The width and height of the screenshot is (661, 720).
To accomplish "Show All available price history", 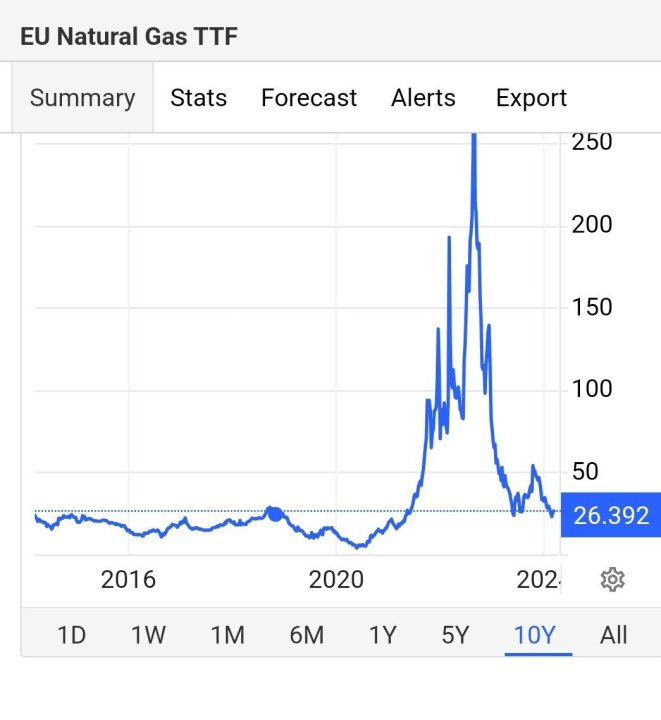I will click(614, 635).
